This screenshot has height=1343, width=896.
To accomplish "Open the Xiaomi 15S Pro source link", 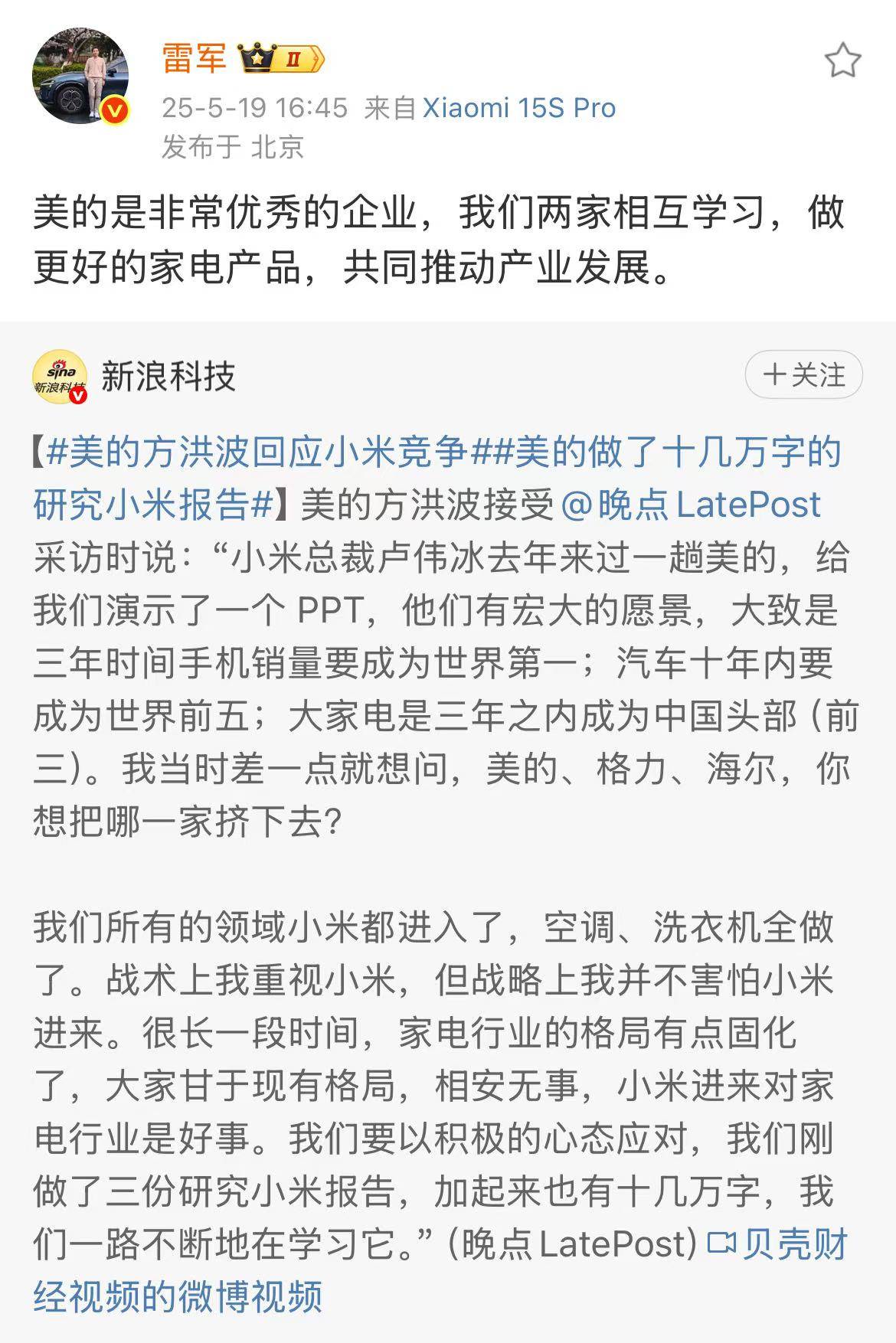I will (519, 108).
